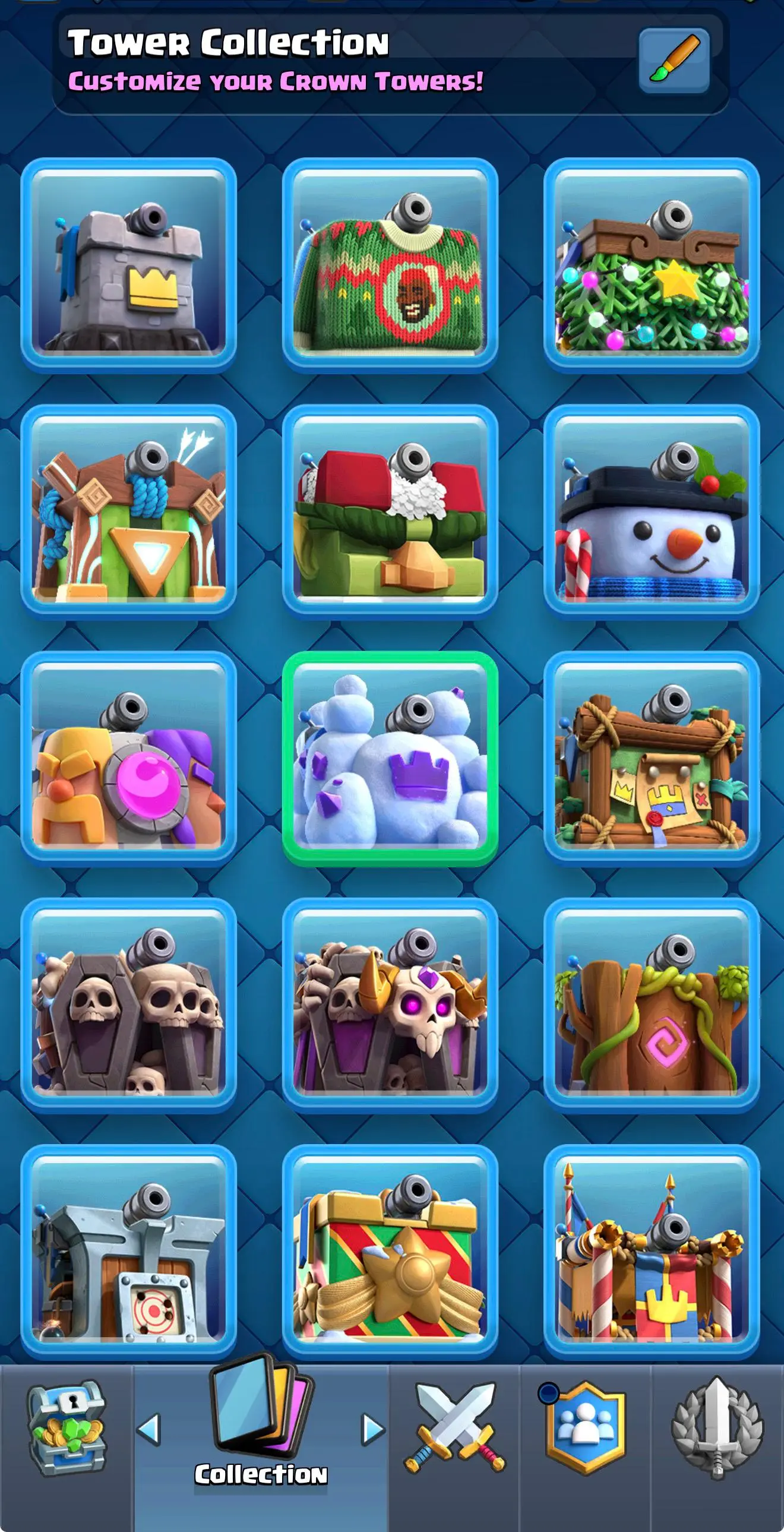Select the wooden notice board tower skin
Screen dimensions: 784x1532
[x=652, y=758]
